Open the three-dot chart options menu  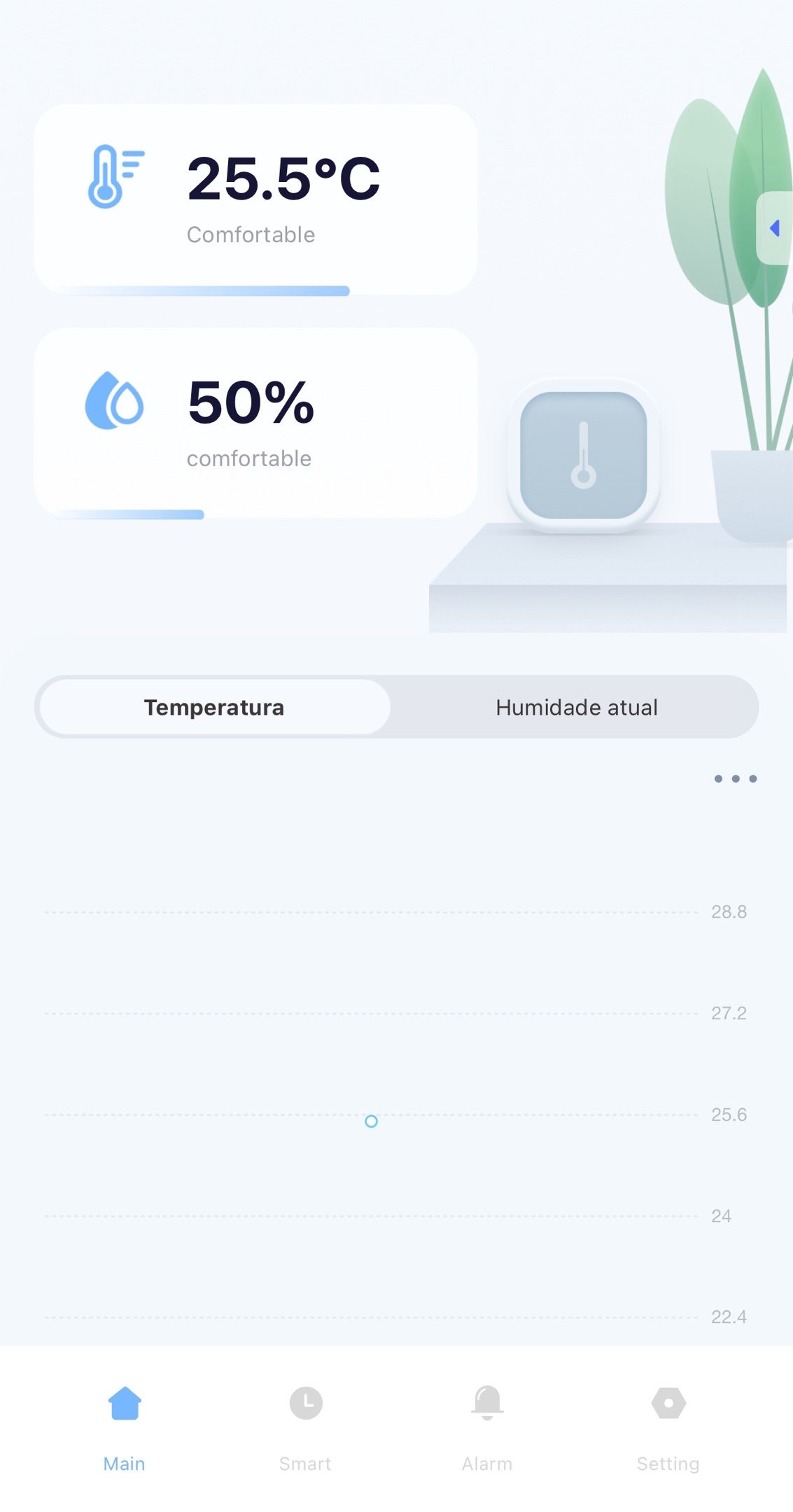pos(735,778)
